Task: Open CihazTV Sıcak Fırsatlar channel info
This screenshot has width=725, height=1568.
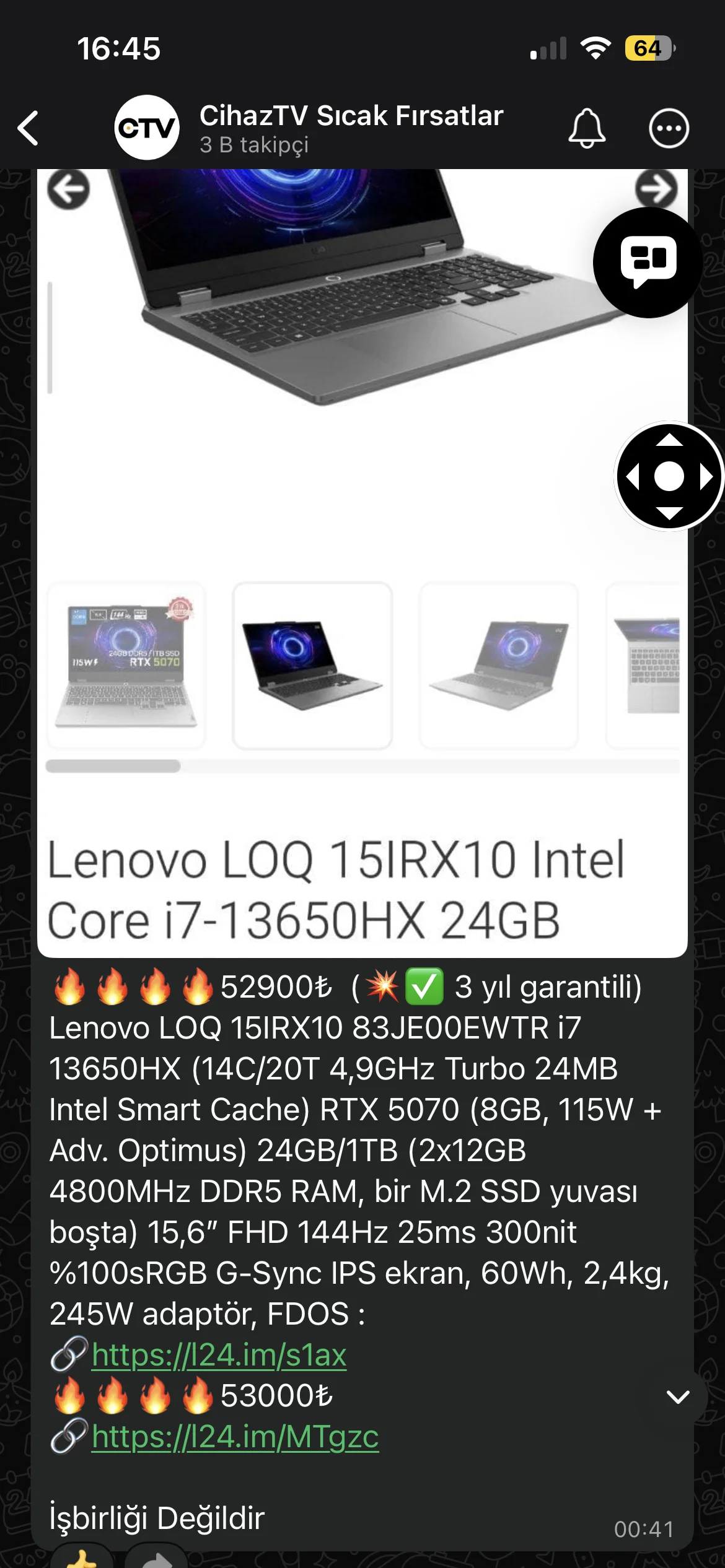Action: [x=350, y=128]
